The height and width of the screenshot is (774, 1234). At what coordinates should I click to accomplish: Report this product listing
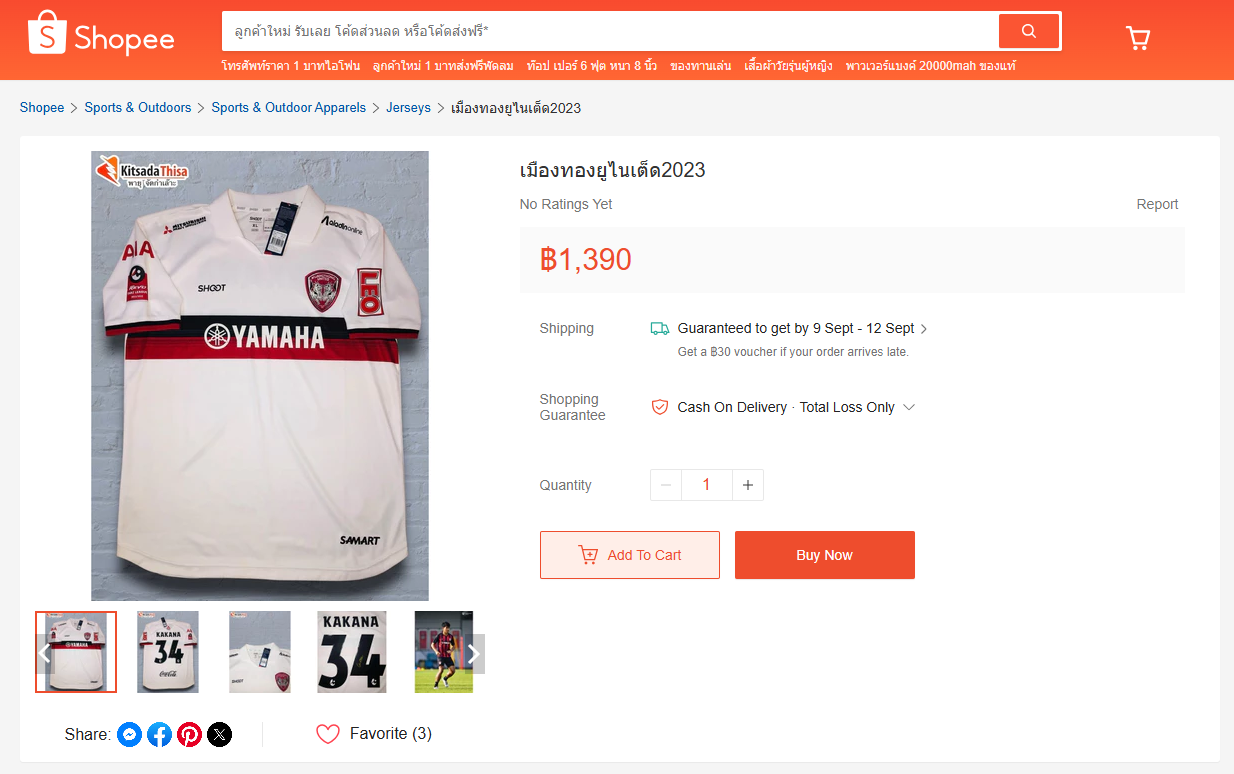point(1157,204)
